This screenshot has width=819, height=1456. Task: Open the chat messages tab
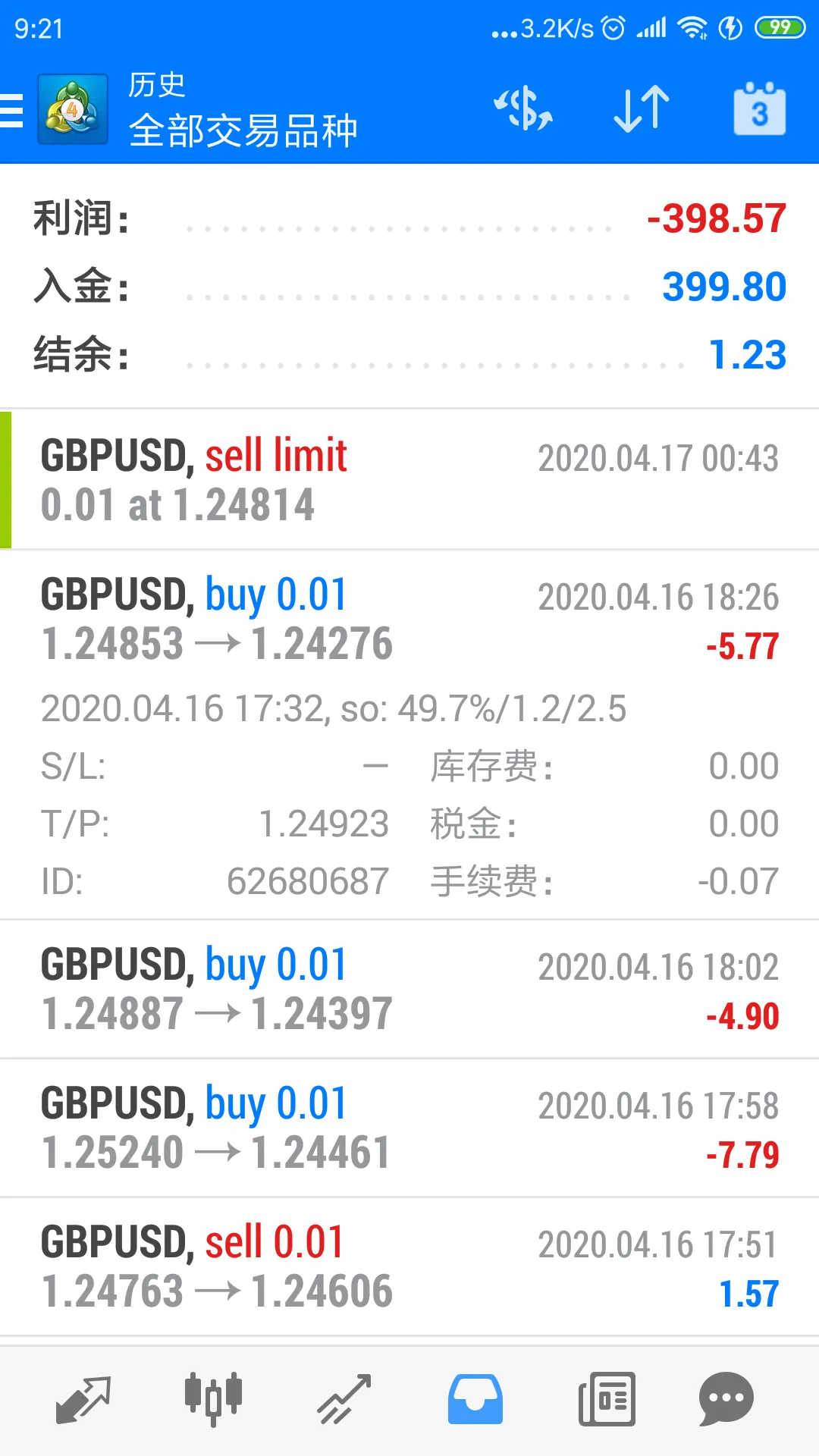[726, 1399]
